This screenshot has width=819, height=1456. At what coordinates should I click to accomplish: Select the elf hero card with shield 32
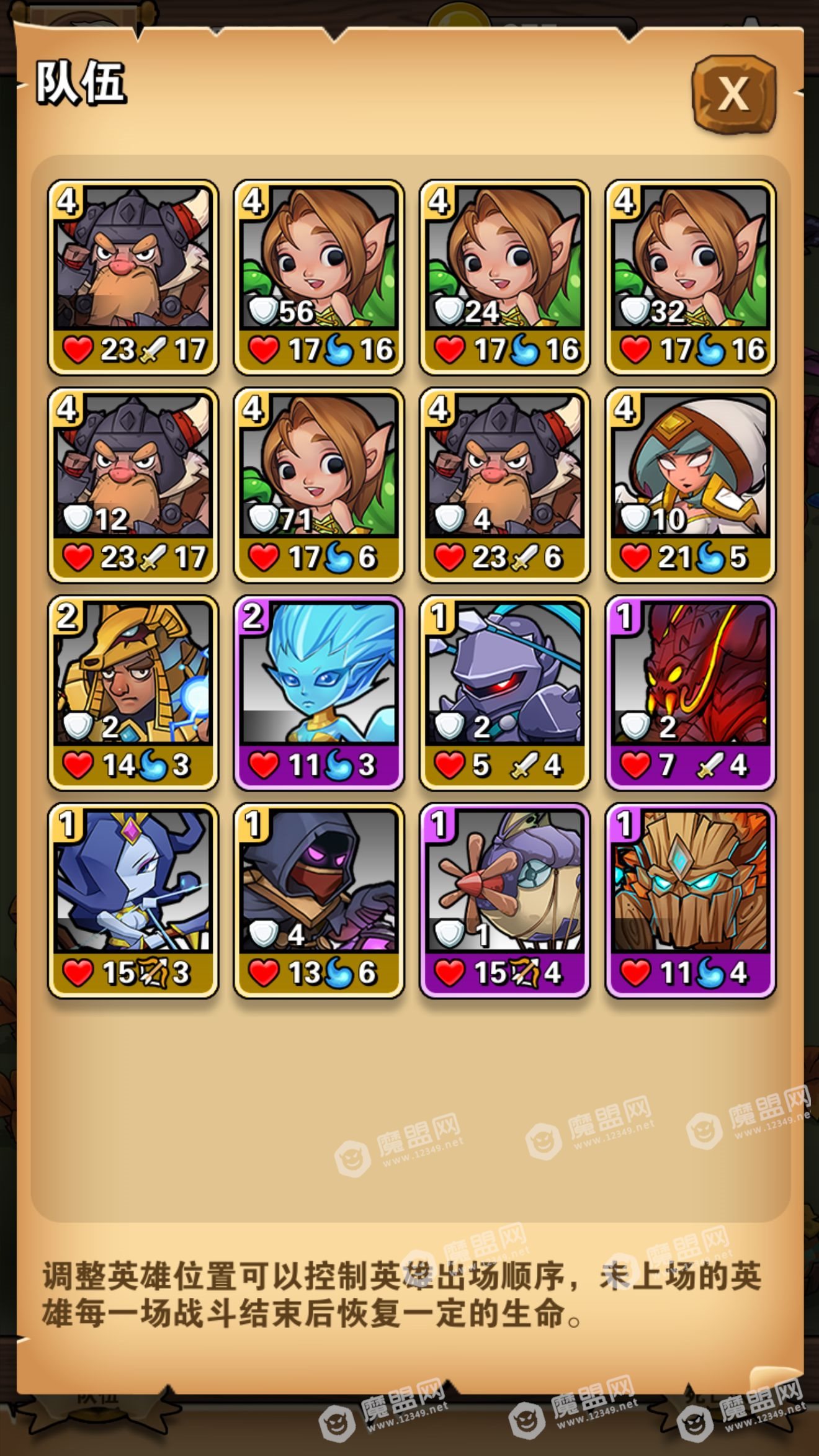tap(690, 277)
